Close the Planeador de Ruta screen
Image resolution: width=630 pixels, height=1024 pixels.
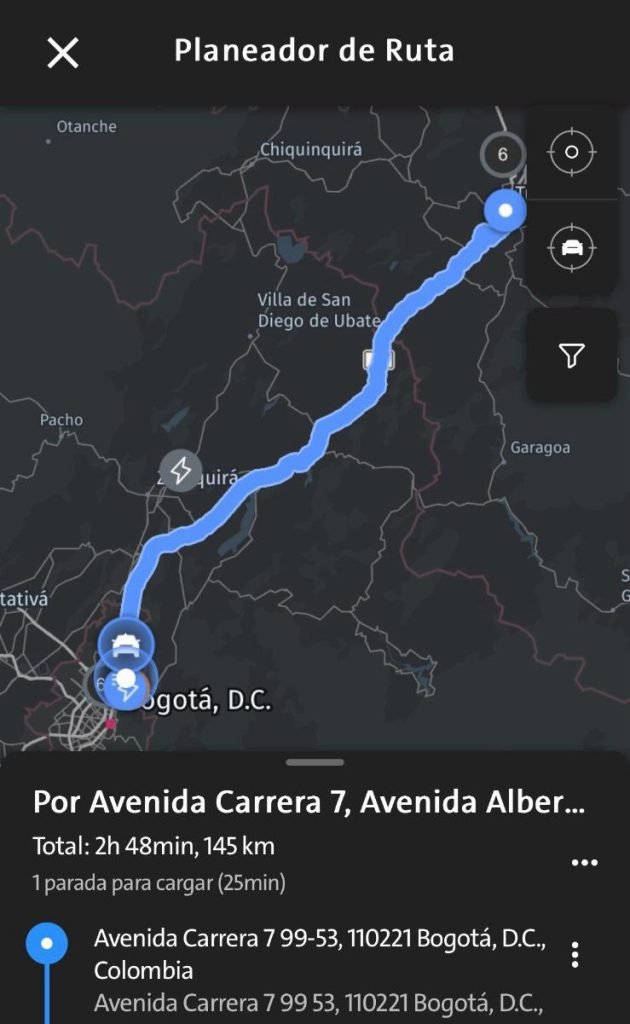click(x=63, y=53)
